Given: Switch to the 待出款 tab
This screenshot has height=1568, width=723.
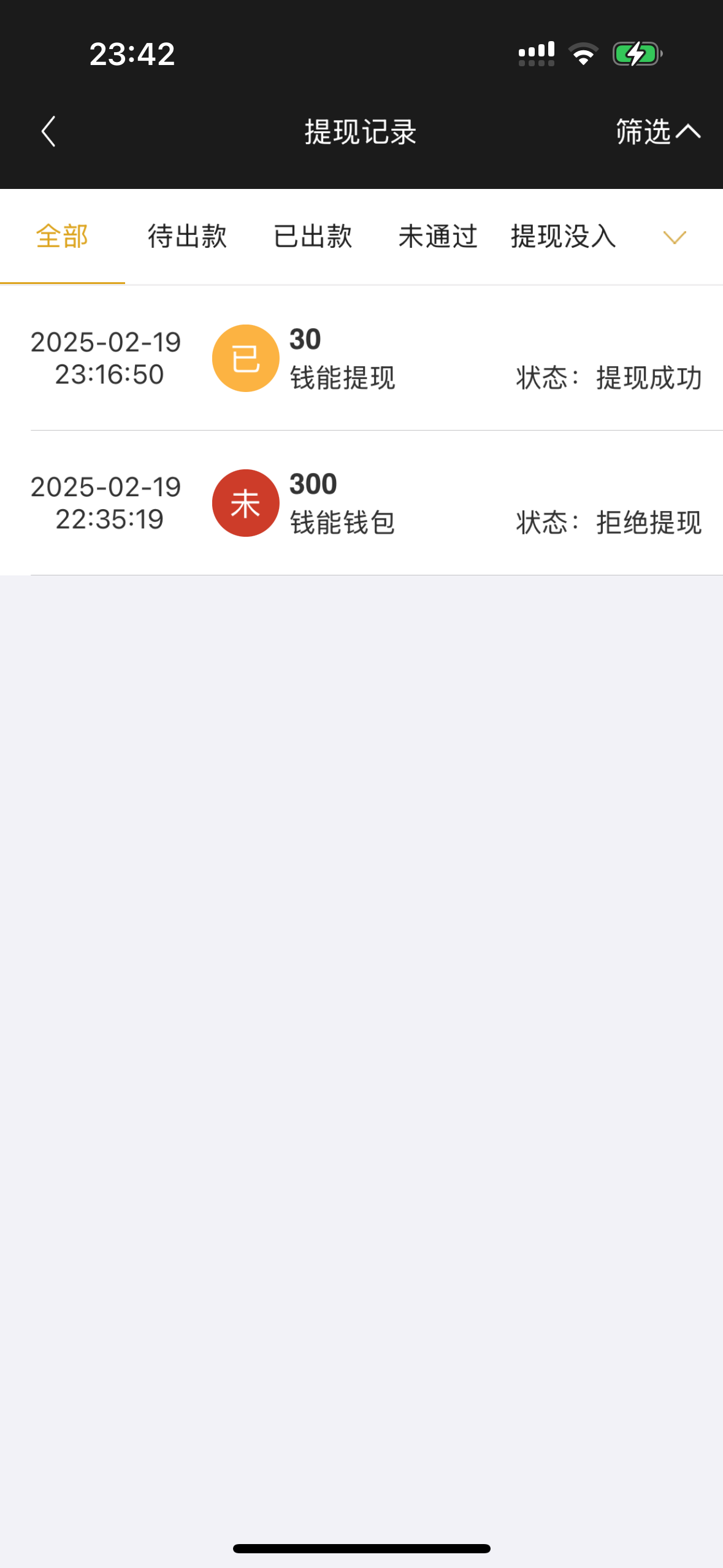Looking at the screenshot, I should tap(188, 237).
